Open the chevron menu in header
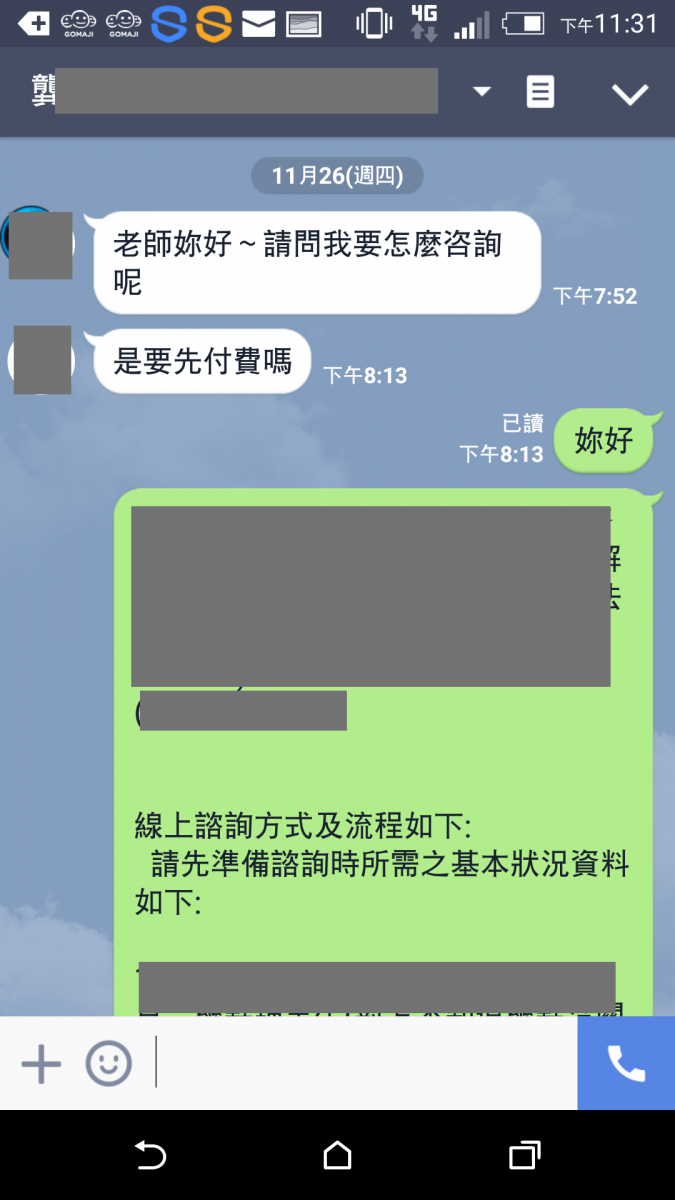This screenshot has height=1200, width=675. pos(630,94)
